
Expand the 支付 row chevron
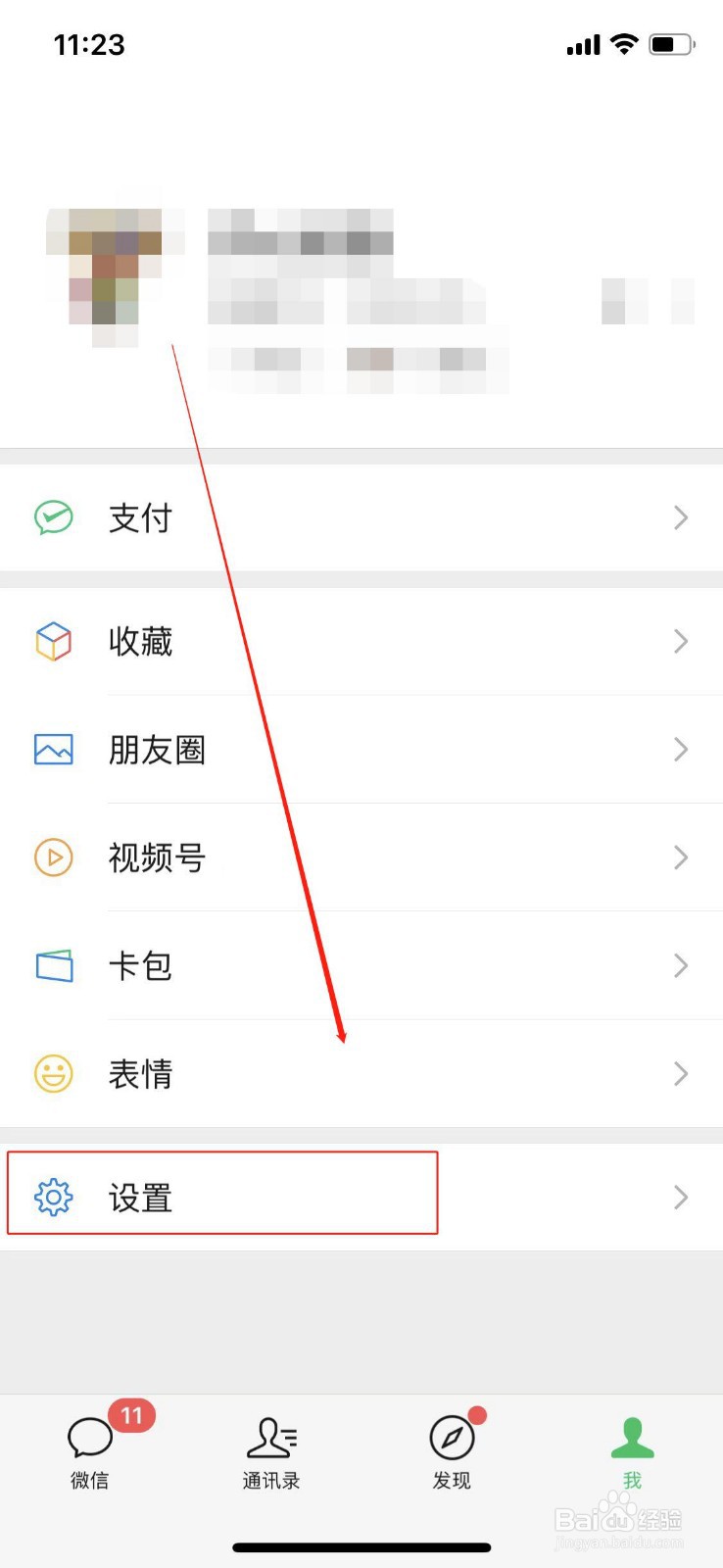[x=681, y=517]
